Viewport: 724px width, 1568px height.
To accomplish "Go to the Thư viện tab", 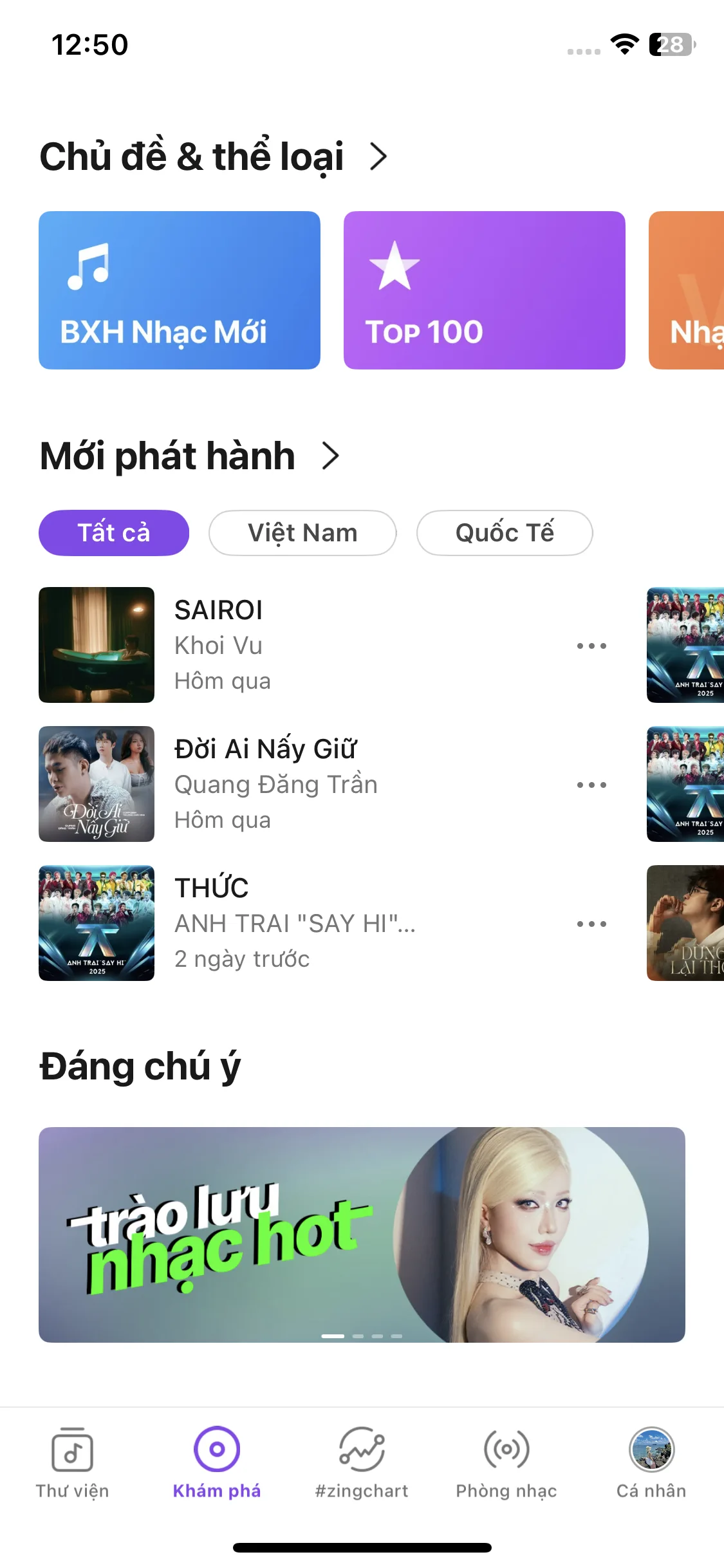I will pos(72,1462).
